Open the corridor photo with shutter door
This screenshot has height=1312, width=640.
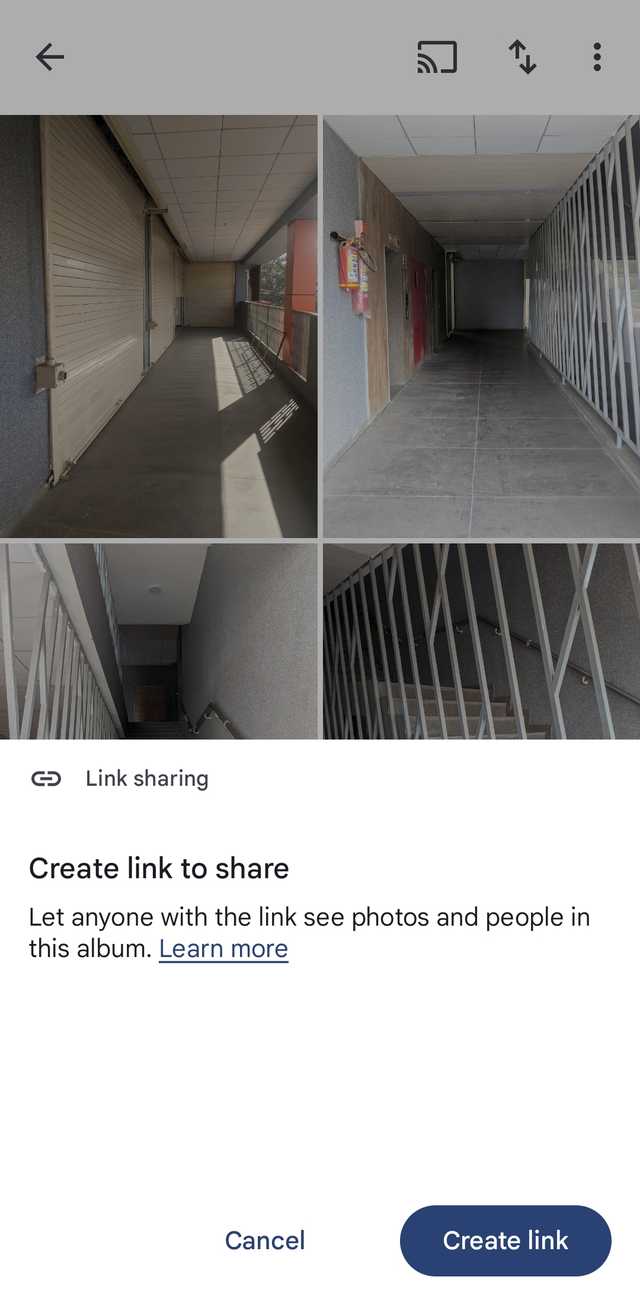158,326
